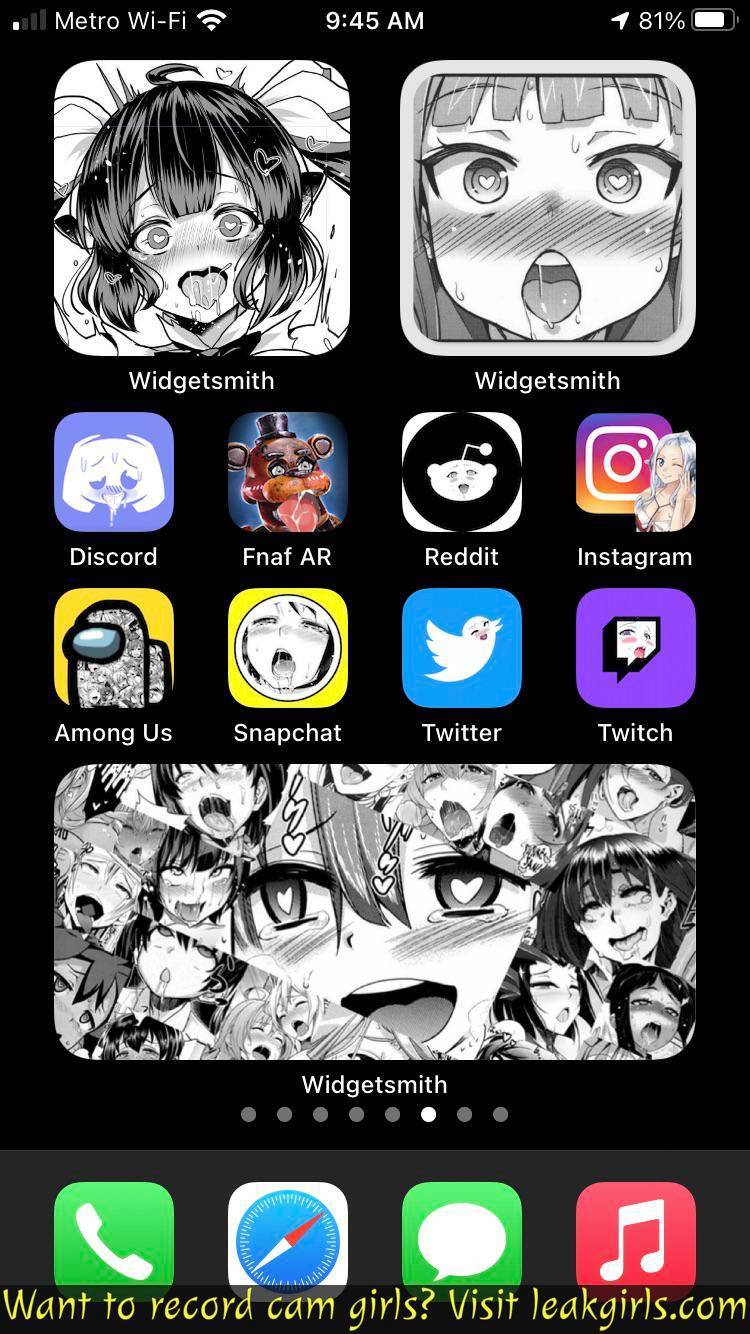Launch Twitch
The image size is (750, 1334).
(635, 648)
